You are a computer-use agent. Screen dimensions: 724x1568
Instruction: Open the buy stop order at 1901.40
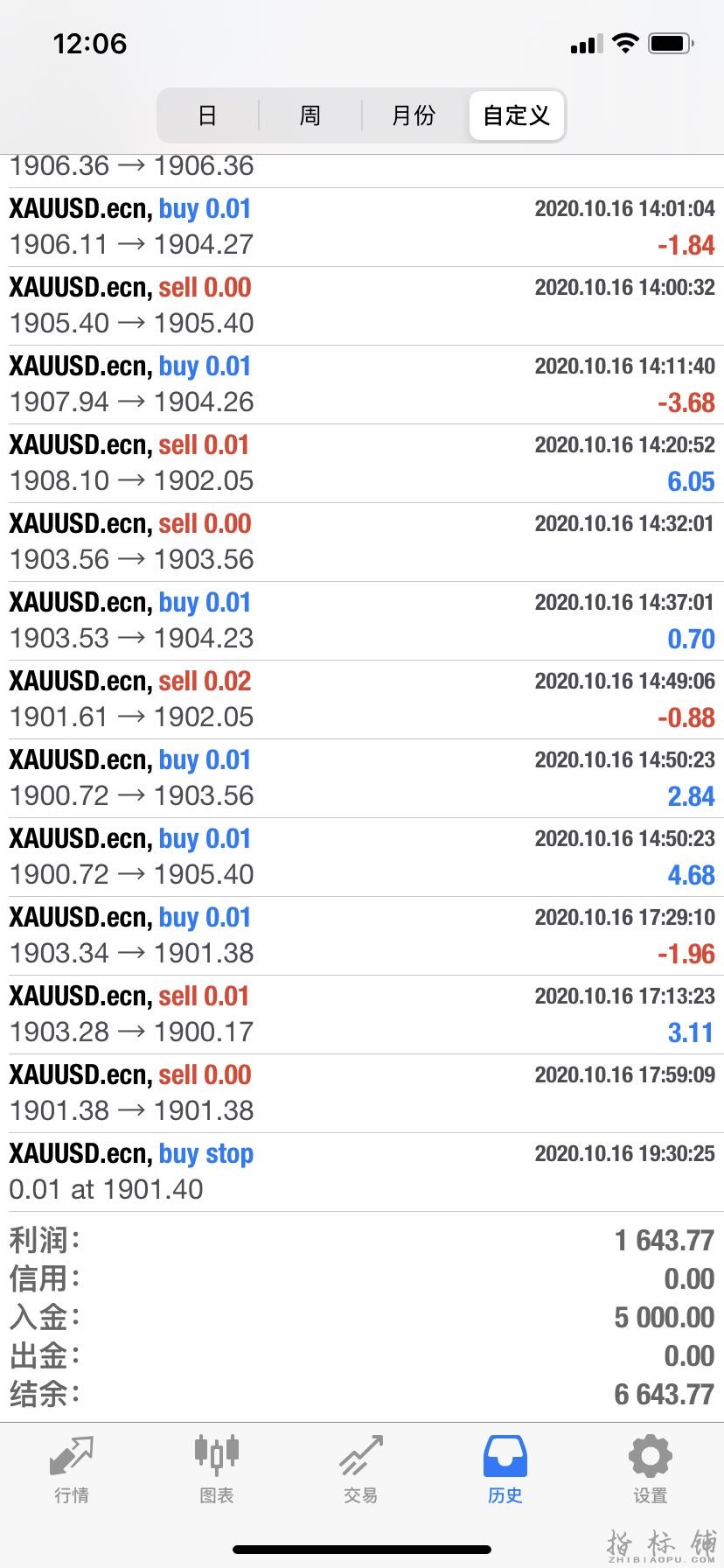362,1172
